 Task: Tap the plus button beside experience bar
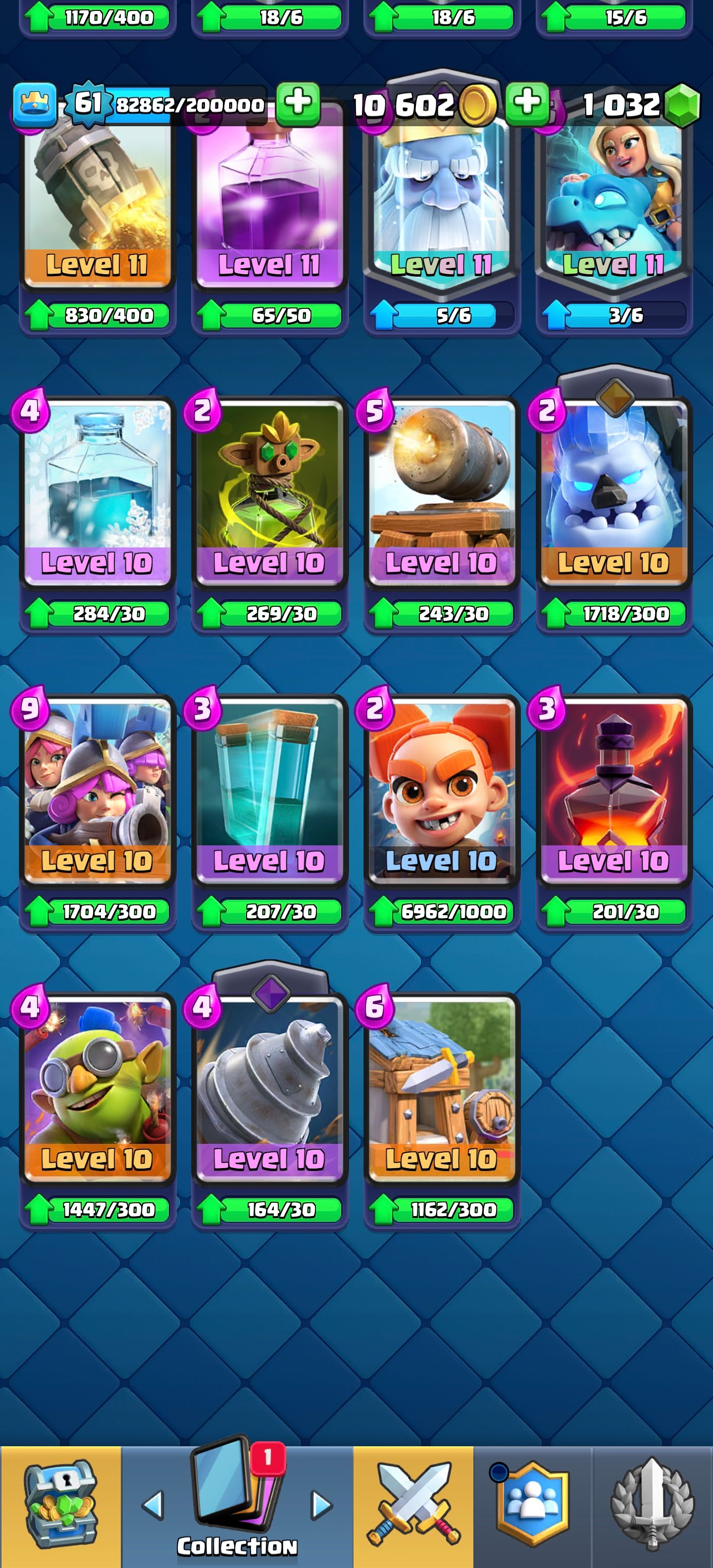click(x=298, y=103)
